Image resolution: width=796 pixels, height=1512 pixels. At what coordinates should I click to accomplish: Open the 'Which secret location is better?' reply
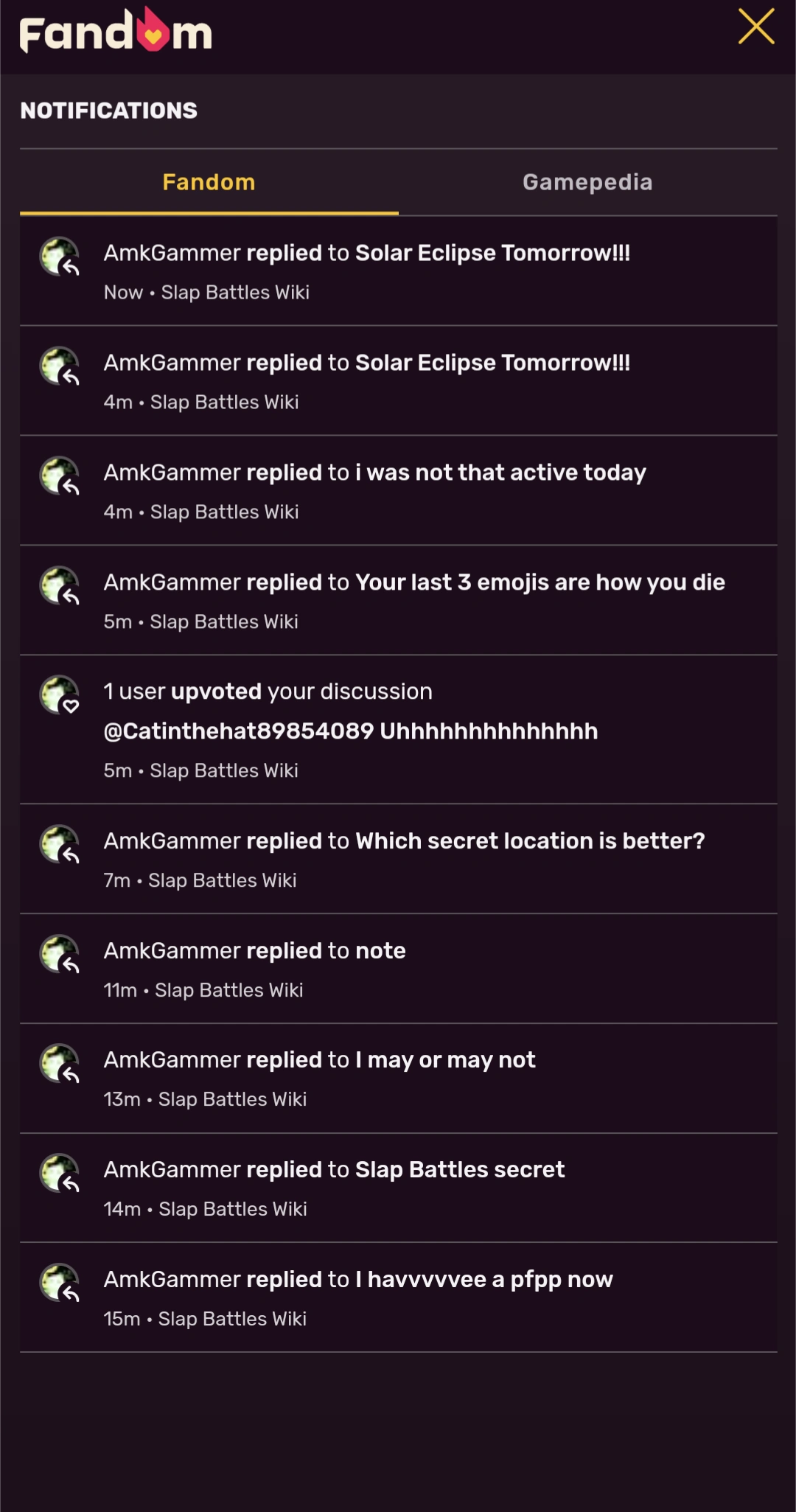point(398,860)
